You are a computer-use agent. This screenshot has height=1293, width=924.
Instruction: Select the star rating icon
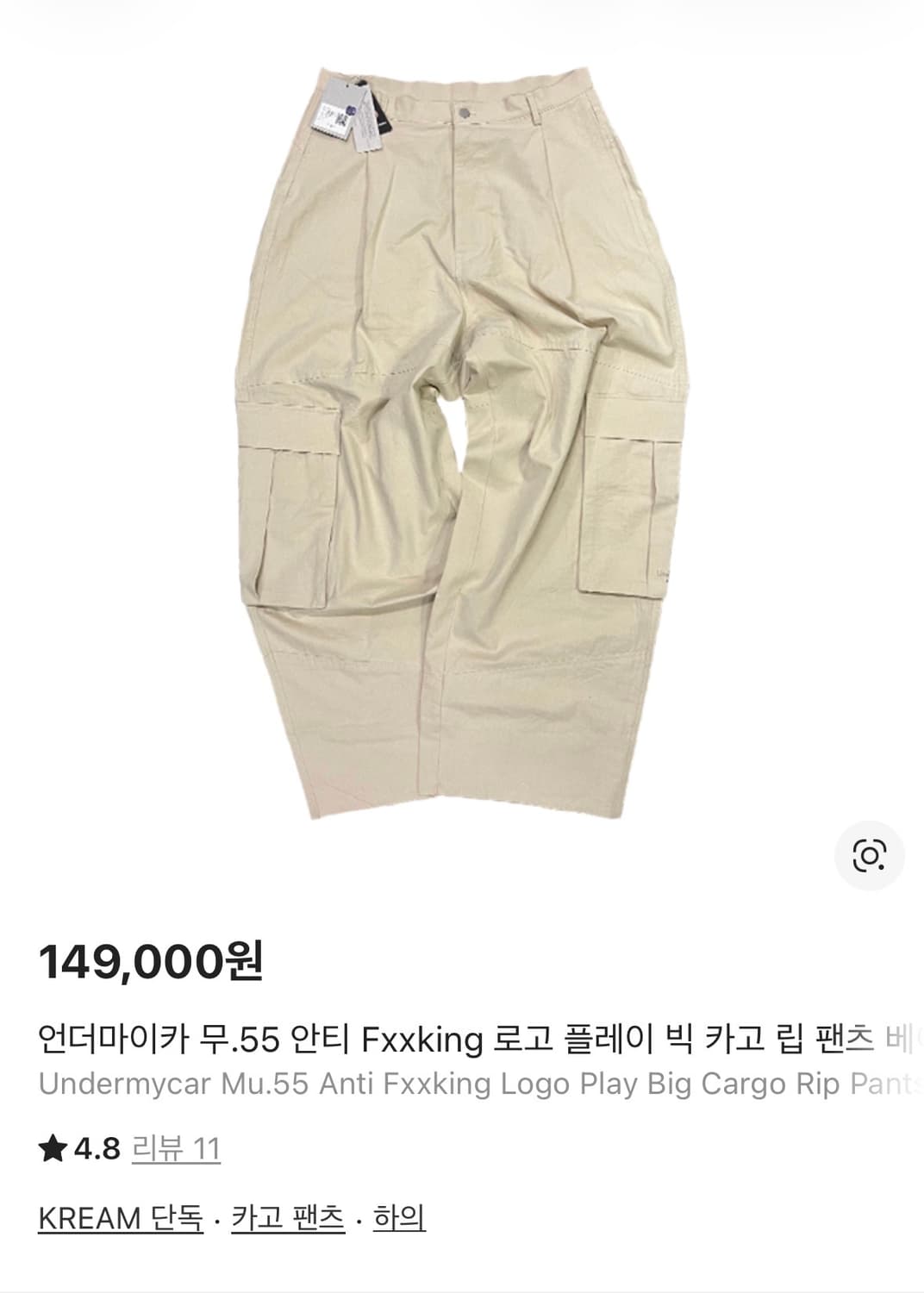[53, 1150]
